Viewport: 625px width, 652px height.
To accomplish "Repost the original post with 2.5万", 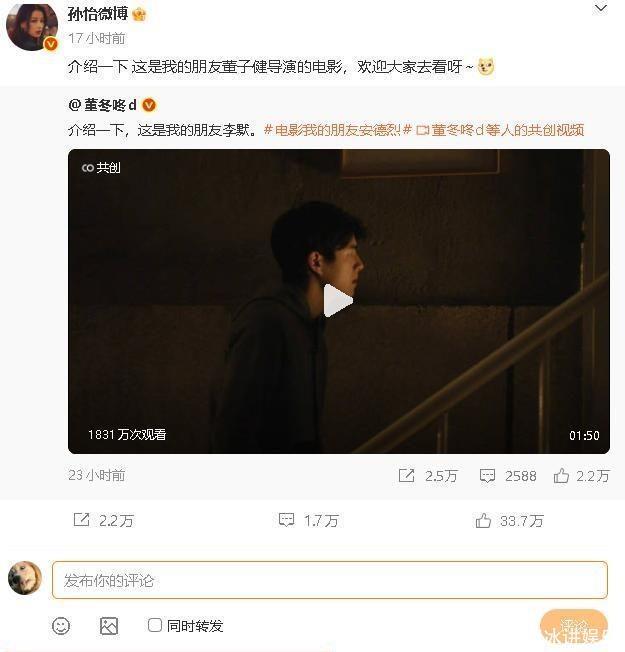I will click(x=428, y=476).
